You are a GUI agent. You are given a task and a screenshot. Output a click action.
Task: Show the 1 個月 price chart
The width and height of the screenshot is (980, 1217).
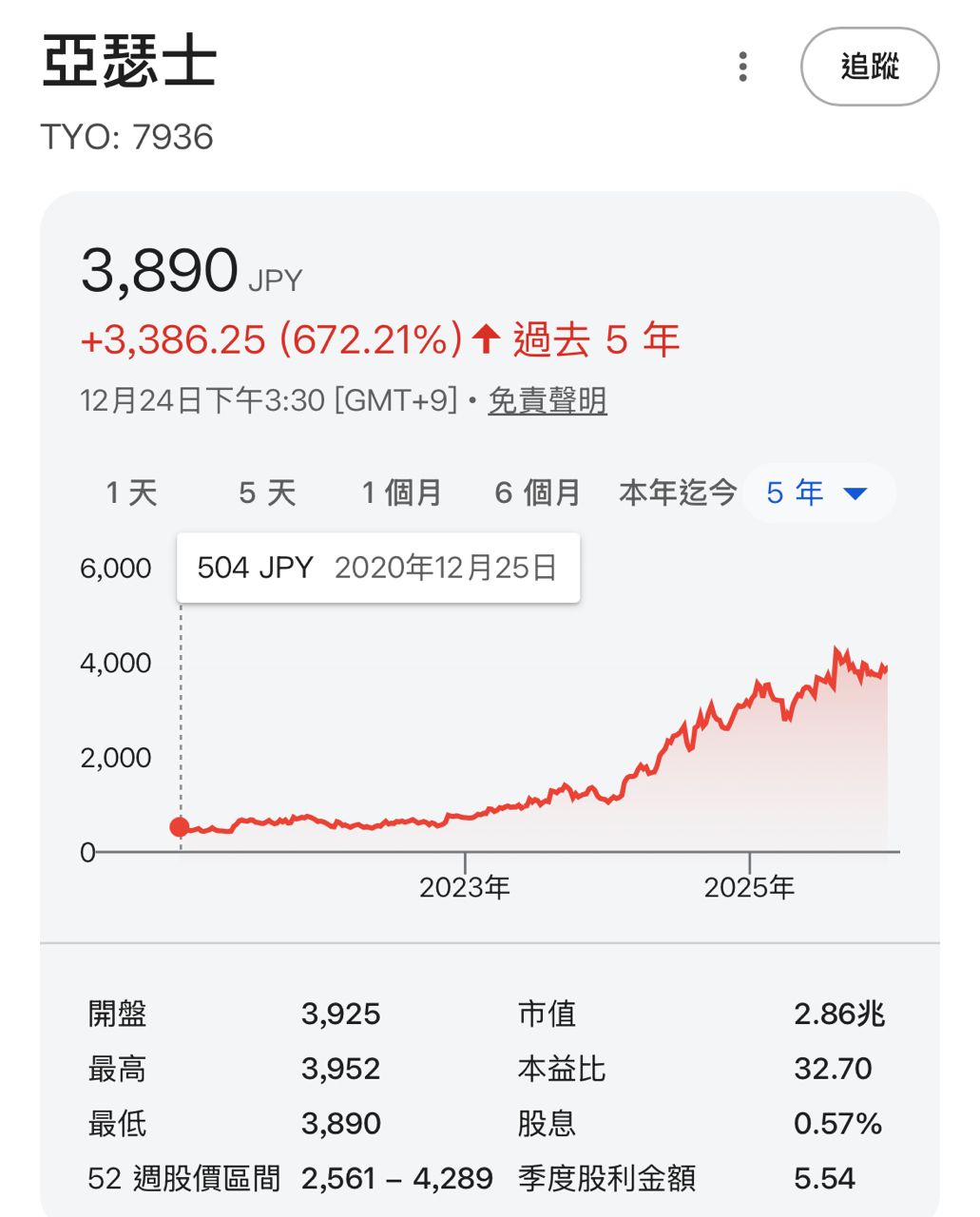[401, 493]
